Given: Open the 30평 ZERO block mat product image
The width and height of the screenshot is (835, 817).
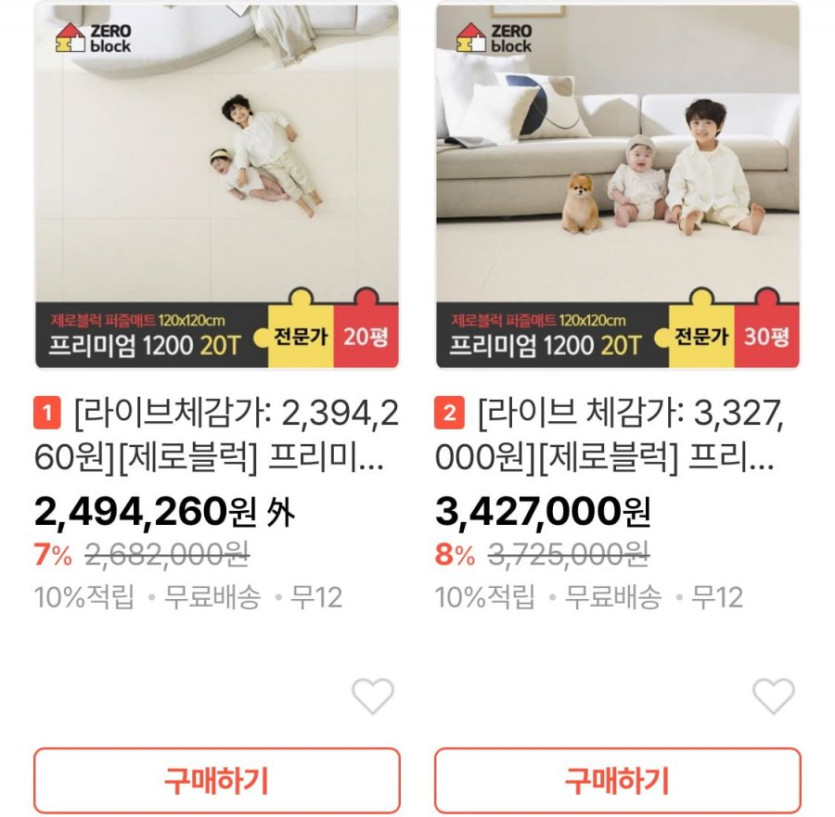Looking at the screenshot, I should [x=617, y=185].
